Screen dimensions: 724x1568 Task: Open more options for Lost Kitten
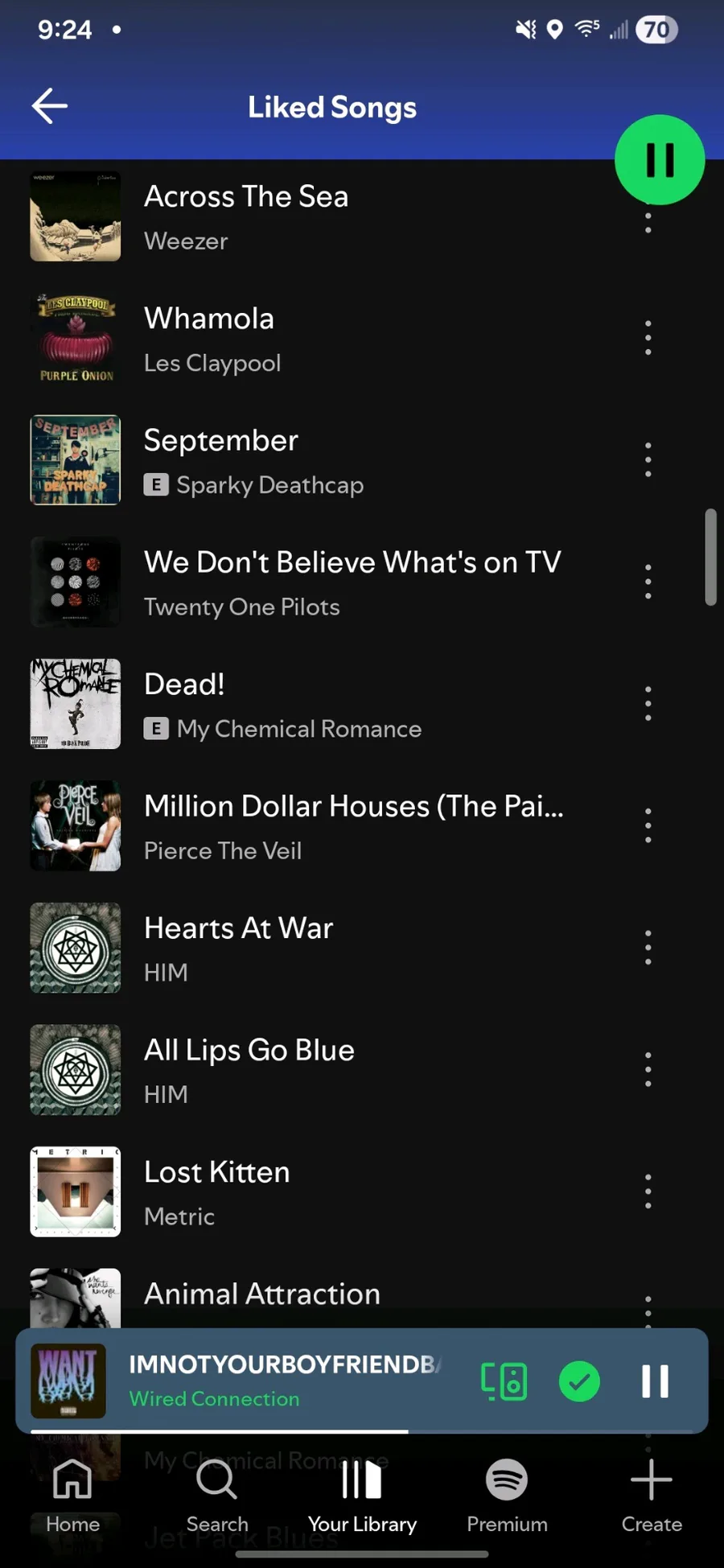(648, 1192)
